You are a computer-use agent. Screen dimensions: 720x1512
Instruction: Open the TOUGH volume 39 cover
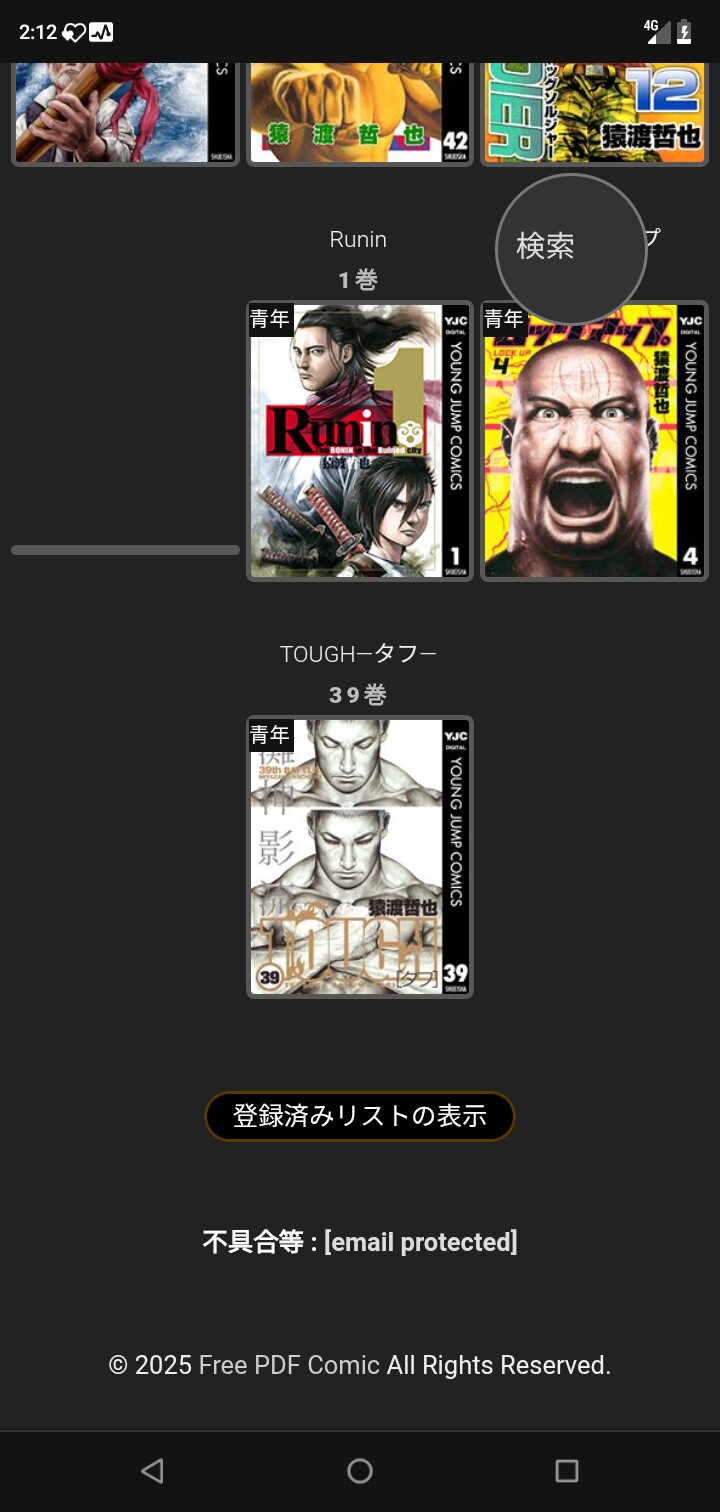point(359,856)
